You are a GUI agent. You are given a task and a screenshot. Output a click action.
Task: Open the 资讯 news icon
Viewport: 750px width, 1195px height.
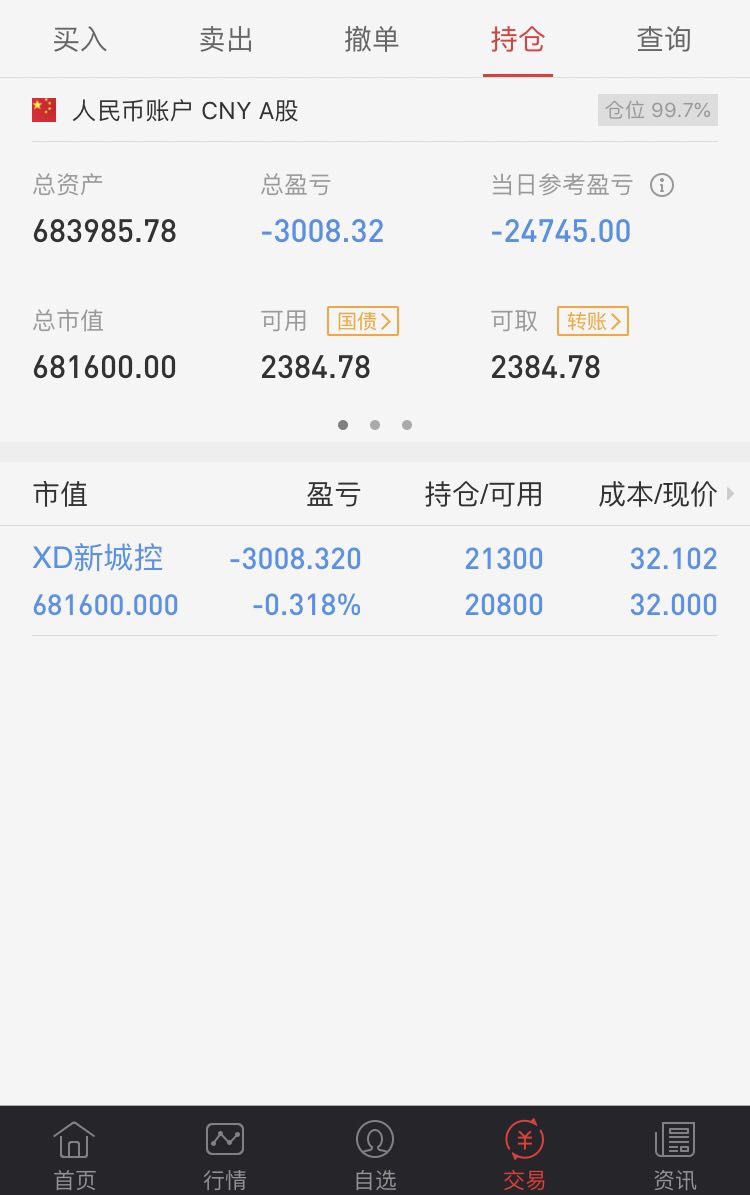(x=674, y=1150)
